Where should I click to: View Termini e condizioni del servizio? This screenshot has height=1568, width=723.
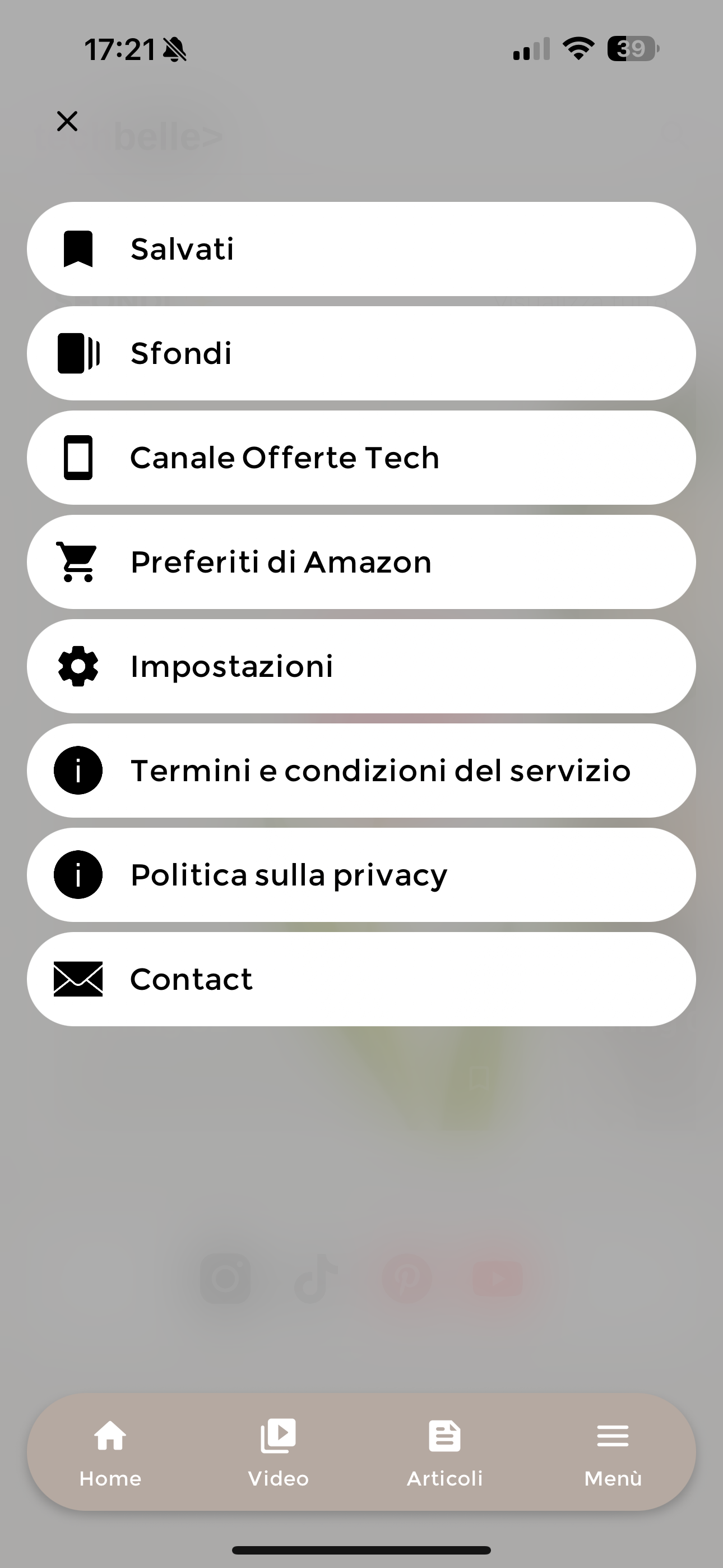[x=361, y=771]
